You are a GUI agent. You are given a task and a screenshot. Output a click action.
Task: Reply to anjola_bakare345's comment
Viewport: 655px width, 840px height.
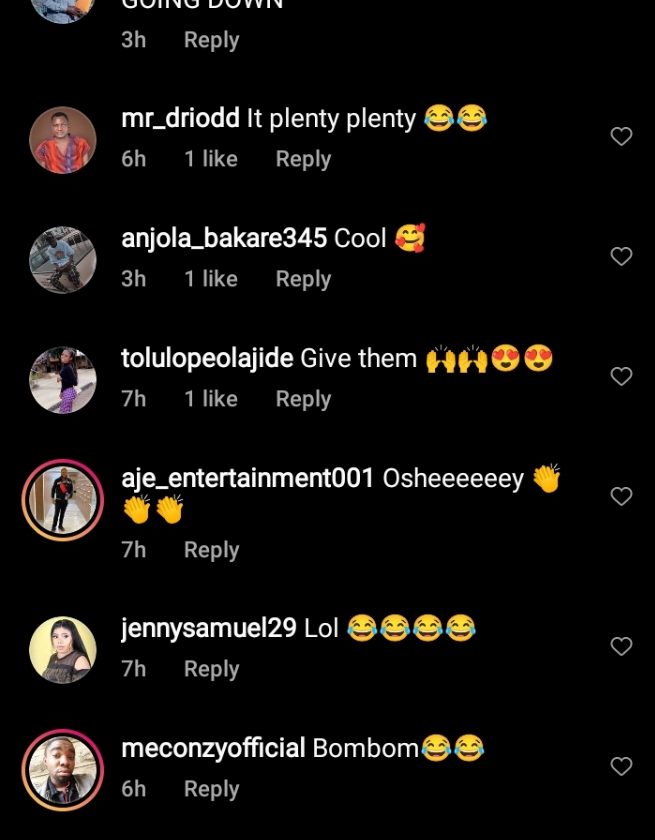click(303, 279)
